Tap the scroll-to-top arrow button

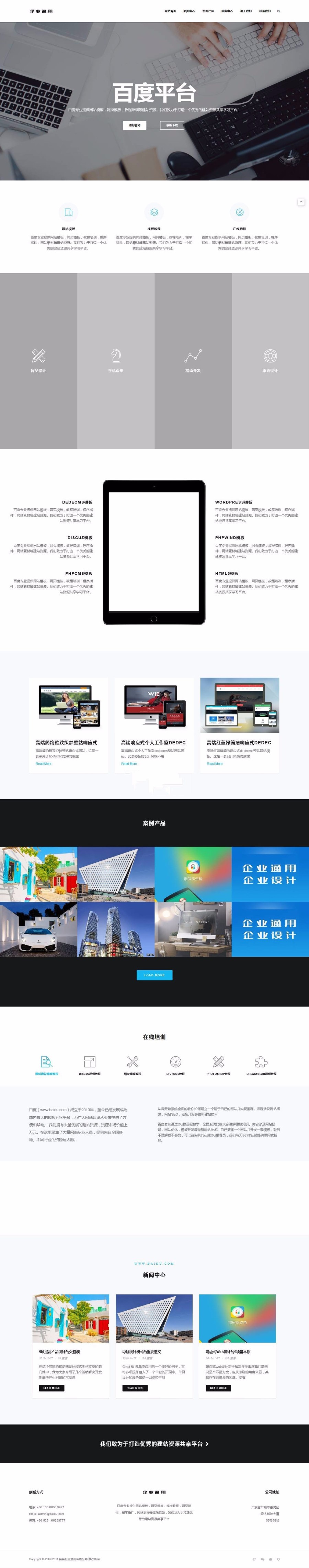coord(300,201)
